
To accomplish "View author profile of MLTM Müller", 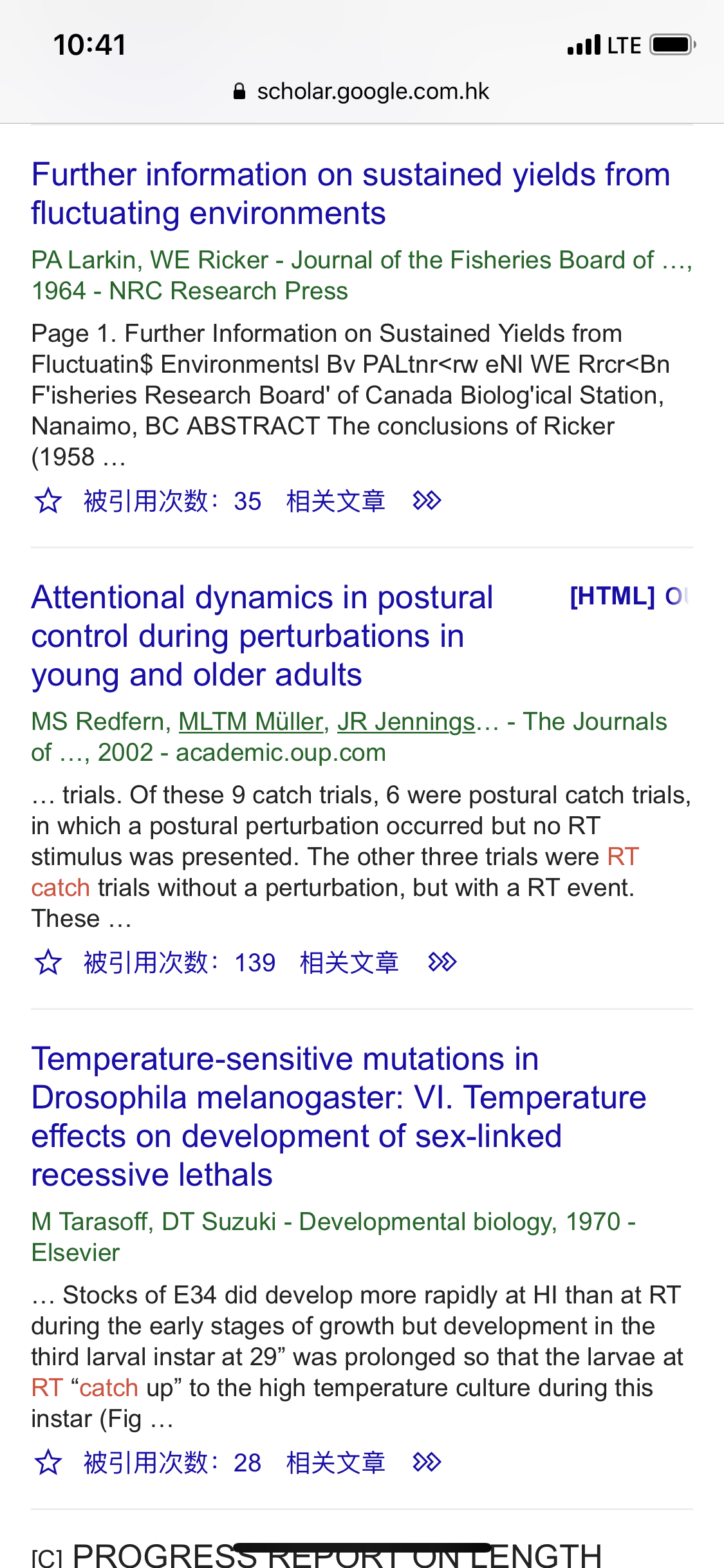I will click(250, 722).
